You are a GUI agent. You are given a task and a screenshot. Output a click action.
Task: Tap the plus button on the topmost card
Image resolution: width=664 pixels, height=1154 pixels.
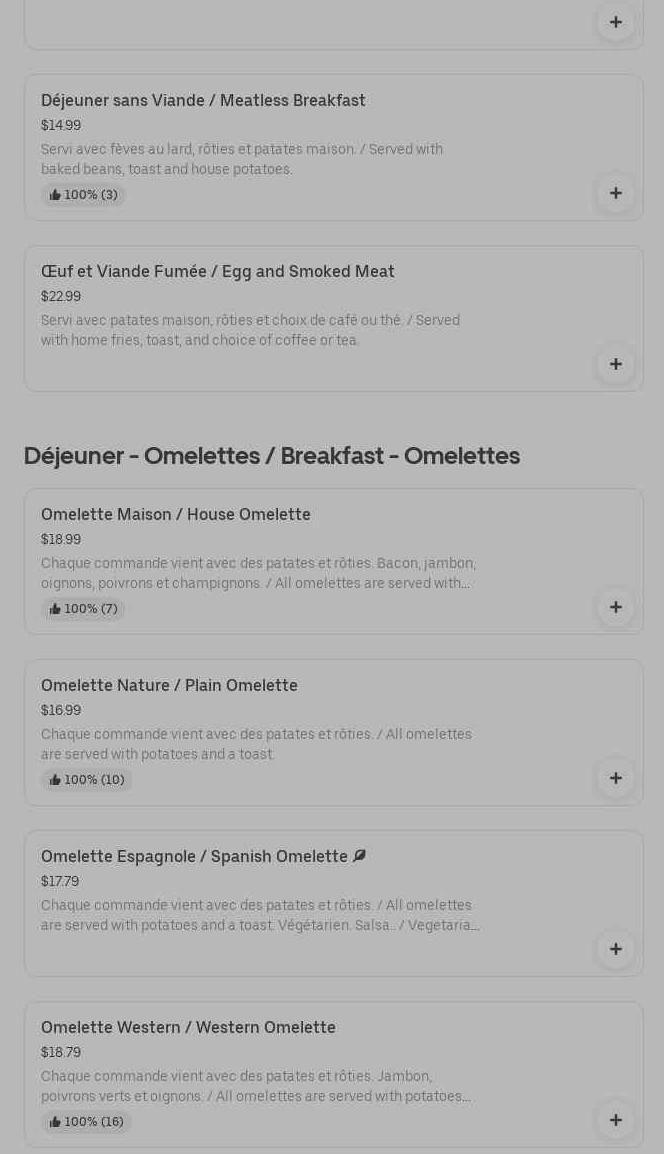tap(615, 22)
